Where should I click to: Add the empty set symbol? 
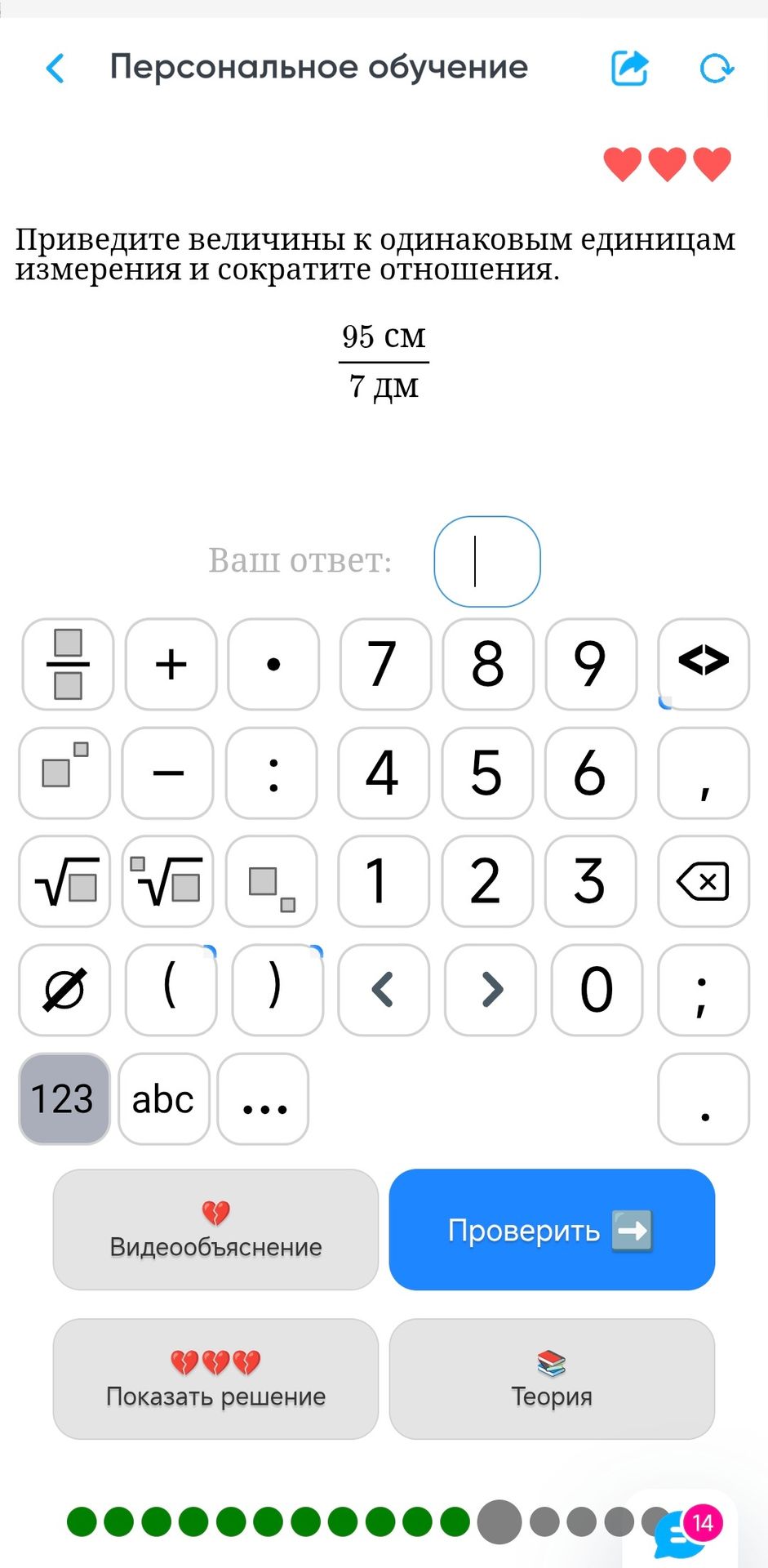(64, 990)
